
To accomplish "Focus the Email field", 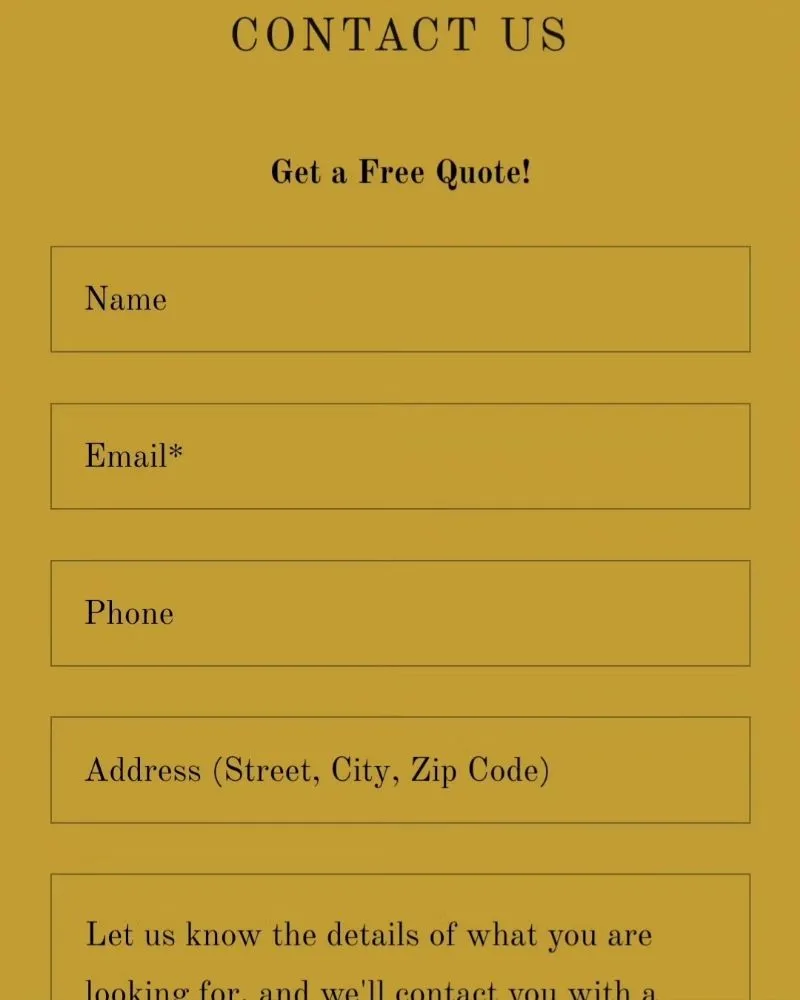I will click(400, 456).
